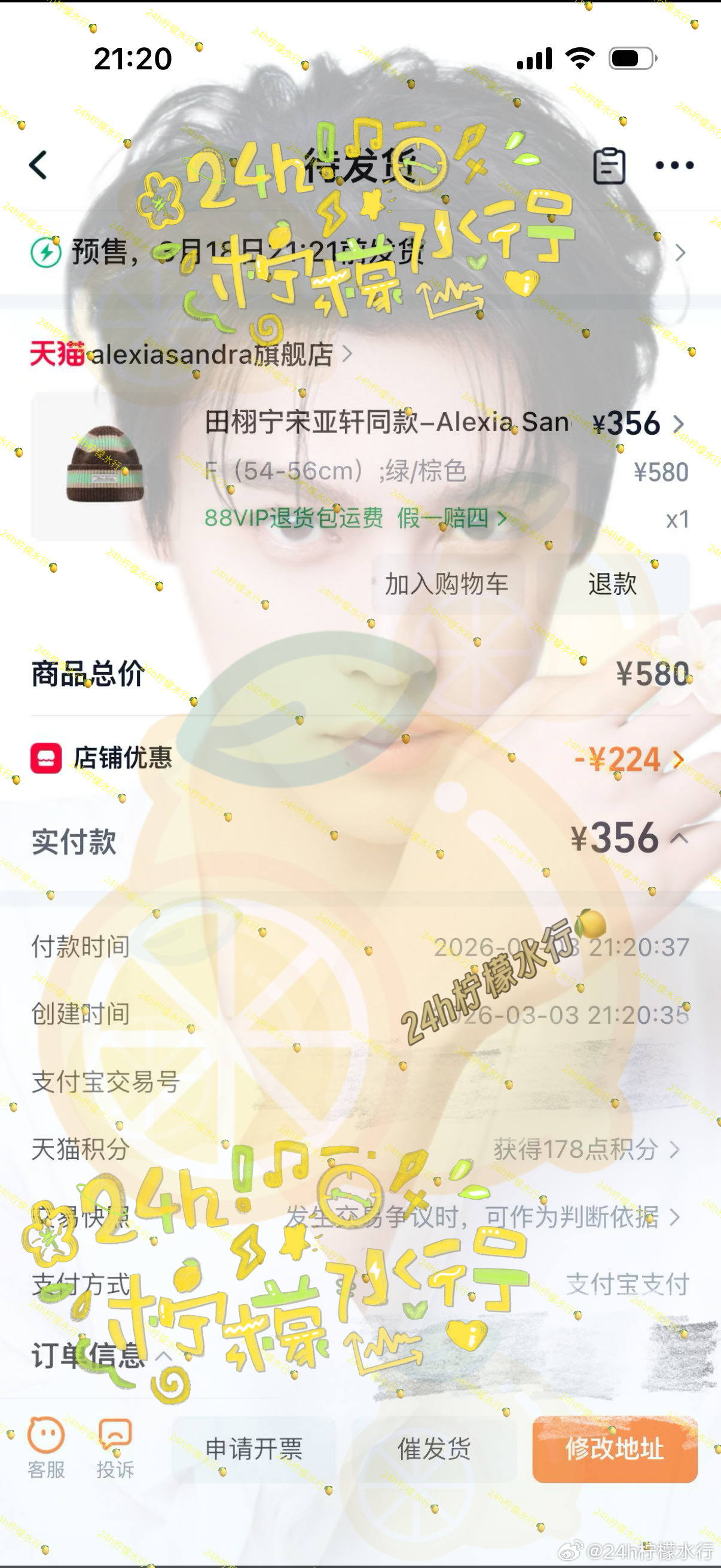Click the back arrow to leave order page
The width and height of the screenshot is (721, 1568).
pyautogui.click(x=38, y=166)
